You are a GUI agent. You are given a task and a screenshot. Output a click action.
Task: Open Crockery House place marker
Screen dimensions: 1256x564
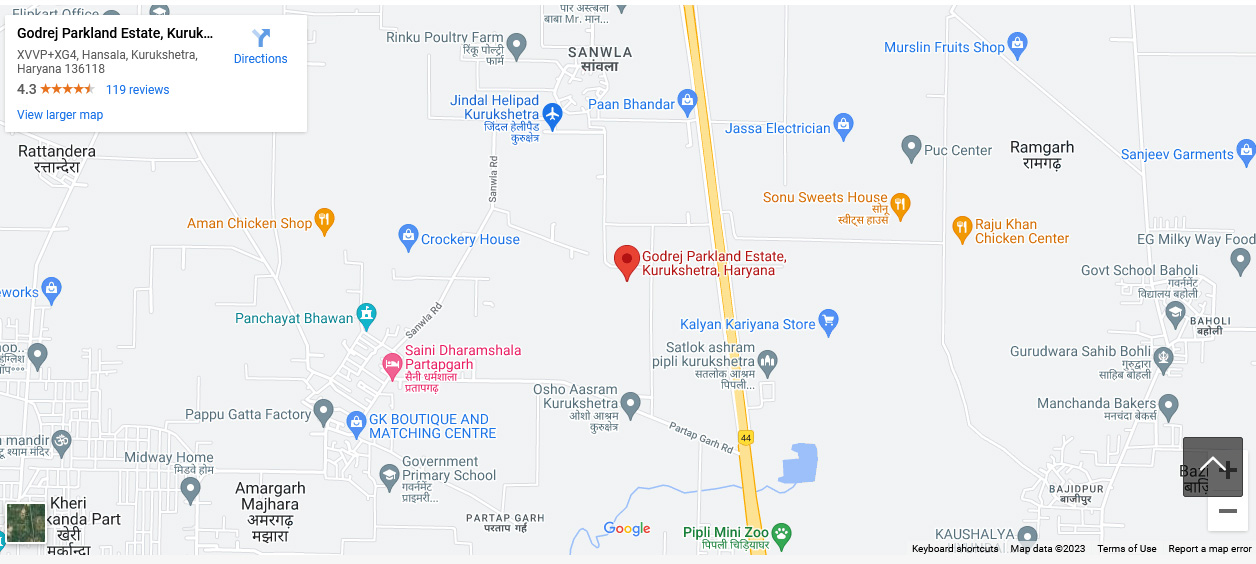coord(408,238)
